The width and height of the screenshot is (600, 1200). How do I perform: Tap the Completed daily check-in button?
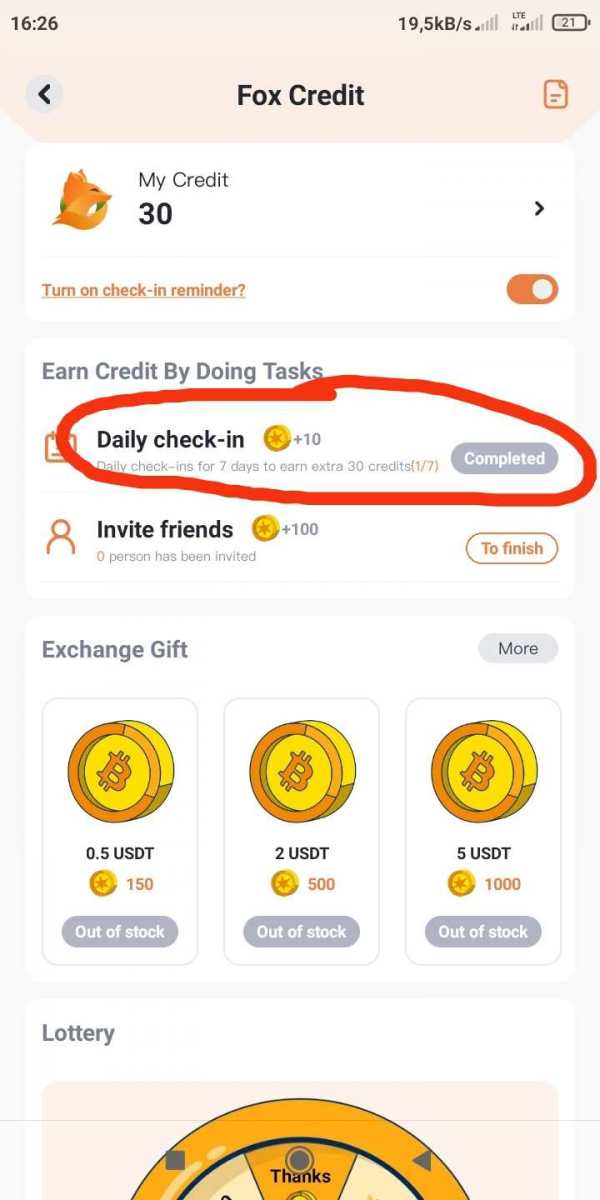pyautogui.click(x=504, y=459)
